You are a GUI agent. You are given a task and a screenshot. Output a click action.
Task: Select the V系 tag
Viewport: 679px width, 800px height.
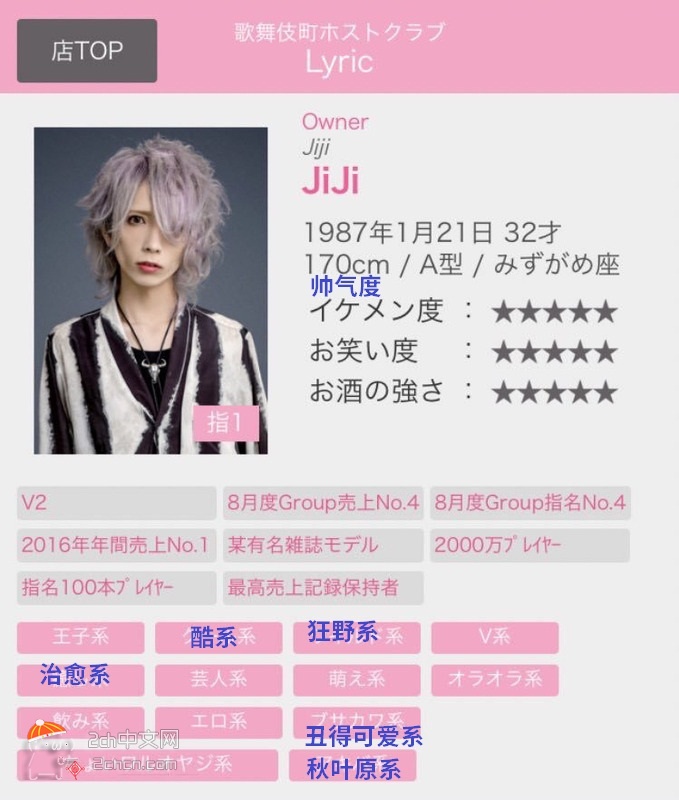point(495,637)
